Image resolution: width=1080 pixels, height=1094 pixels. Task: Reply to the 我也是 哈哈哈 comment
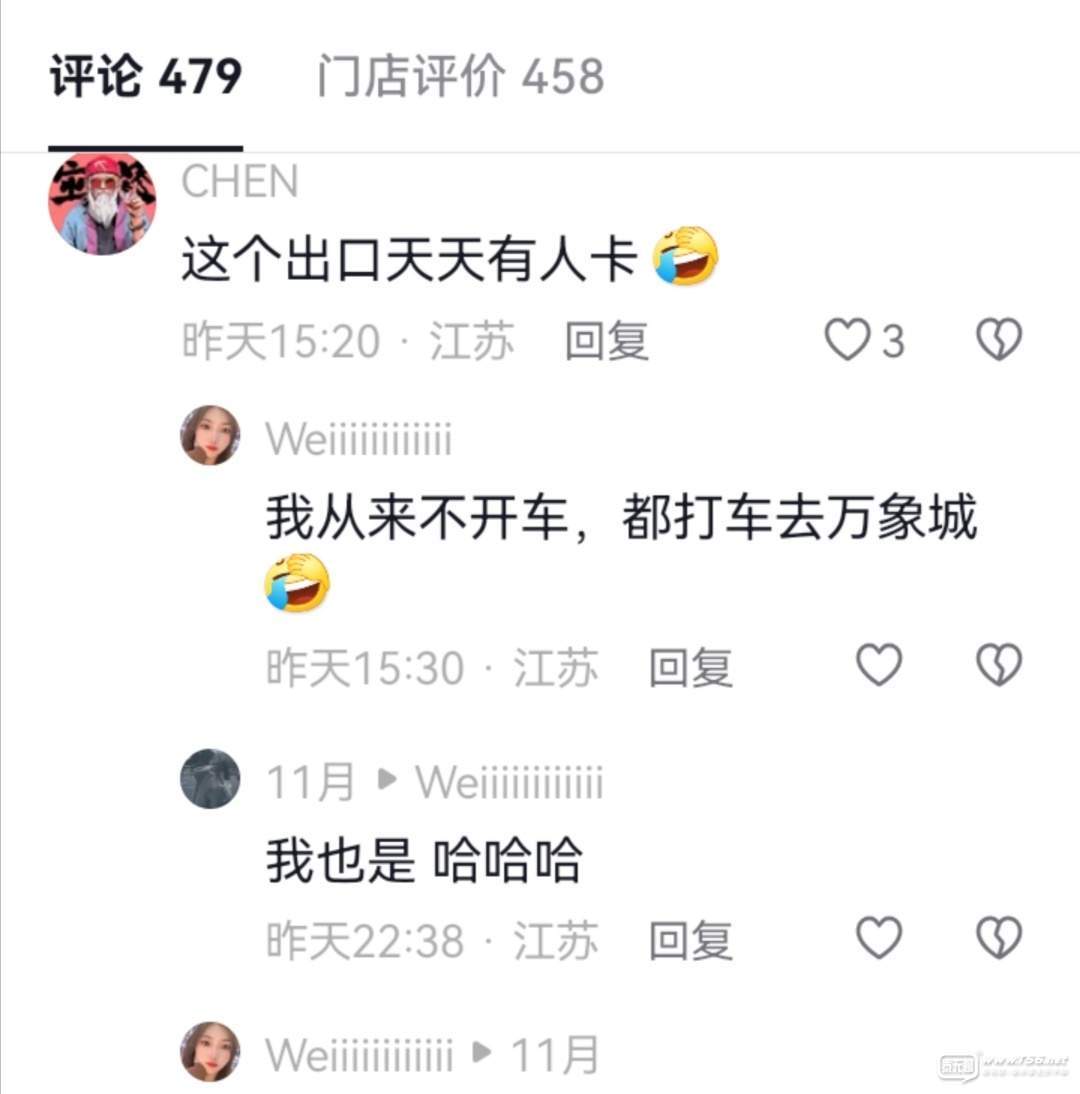(690, 941)
